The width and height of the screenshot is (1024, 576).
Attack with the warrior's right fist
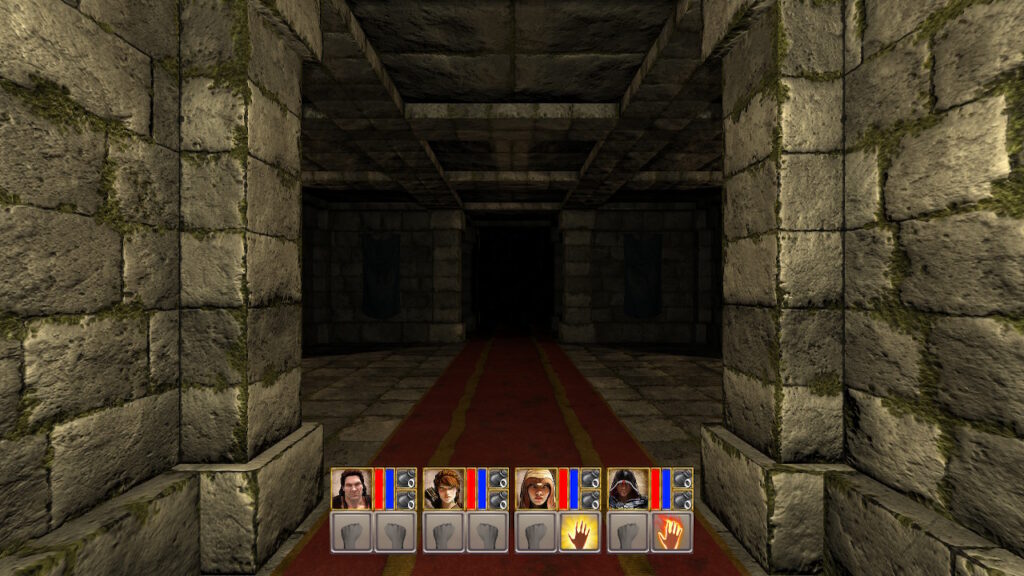click(x=395, y=532)
